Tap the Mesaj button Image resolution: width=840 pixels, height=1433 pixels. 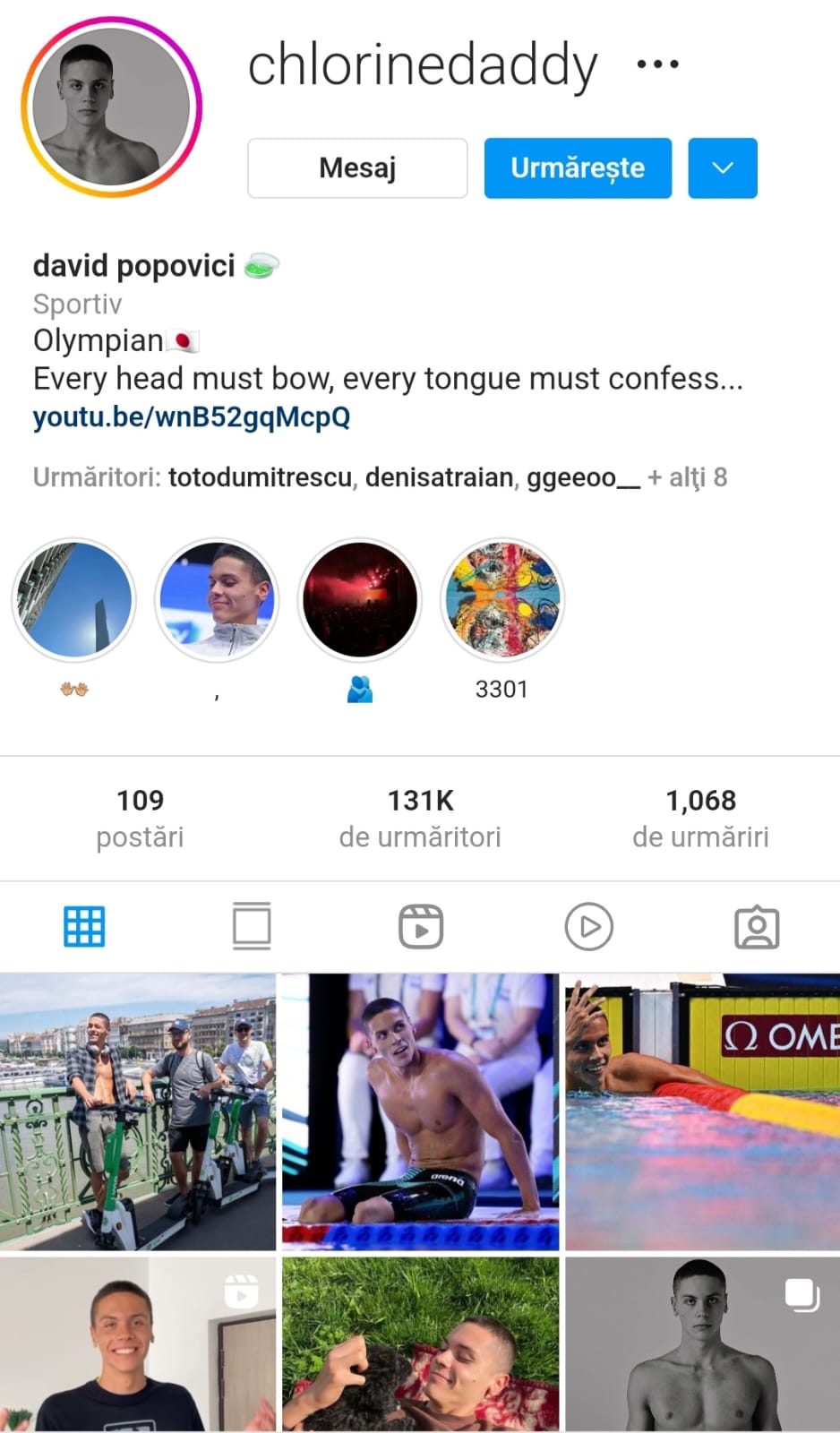(x=357, y=167)
